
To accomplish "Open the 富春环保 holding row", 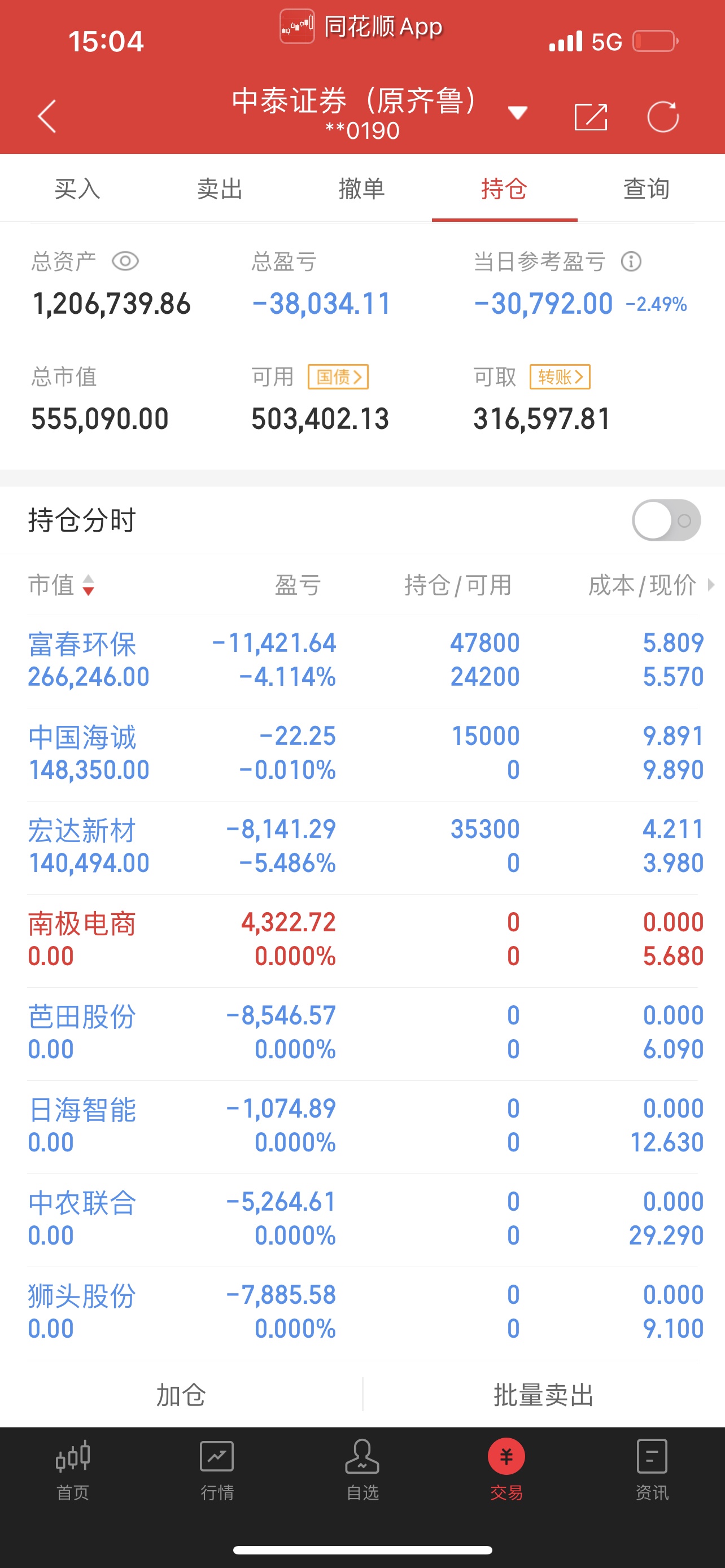I will pos(362,660).
